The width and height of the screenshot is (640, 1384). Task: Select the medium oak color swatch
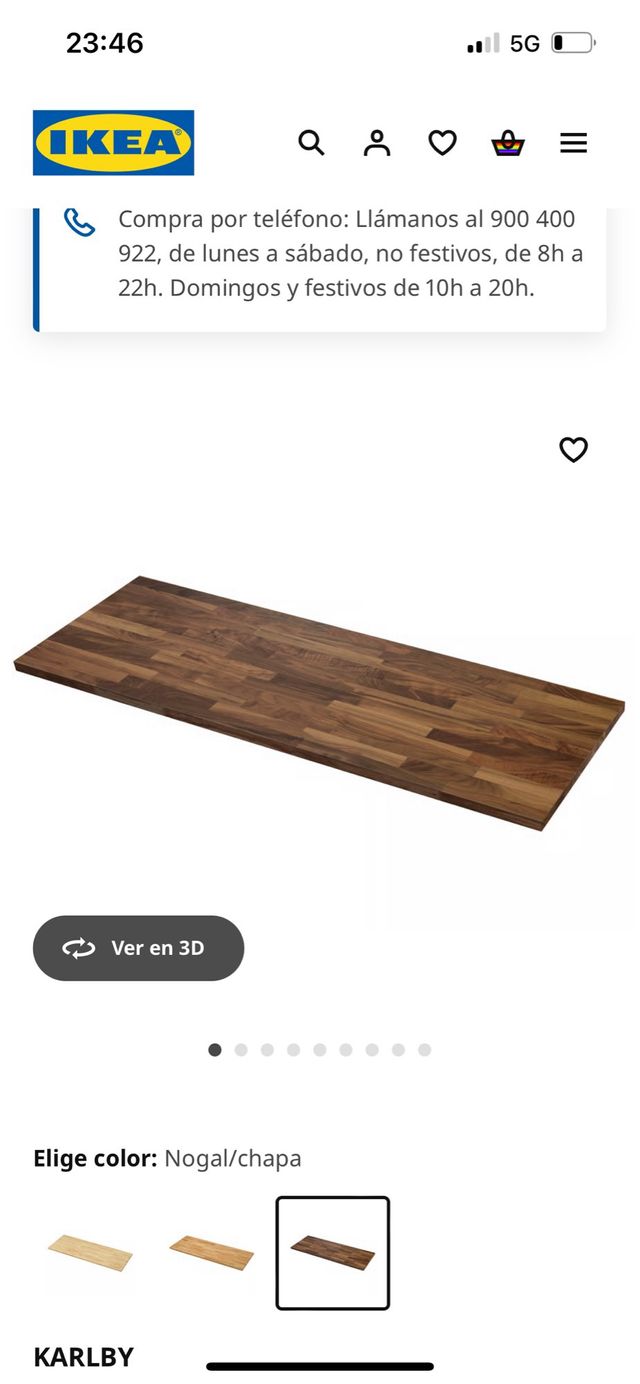(x=211, y=1252)
